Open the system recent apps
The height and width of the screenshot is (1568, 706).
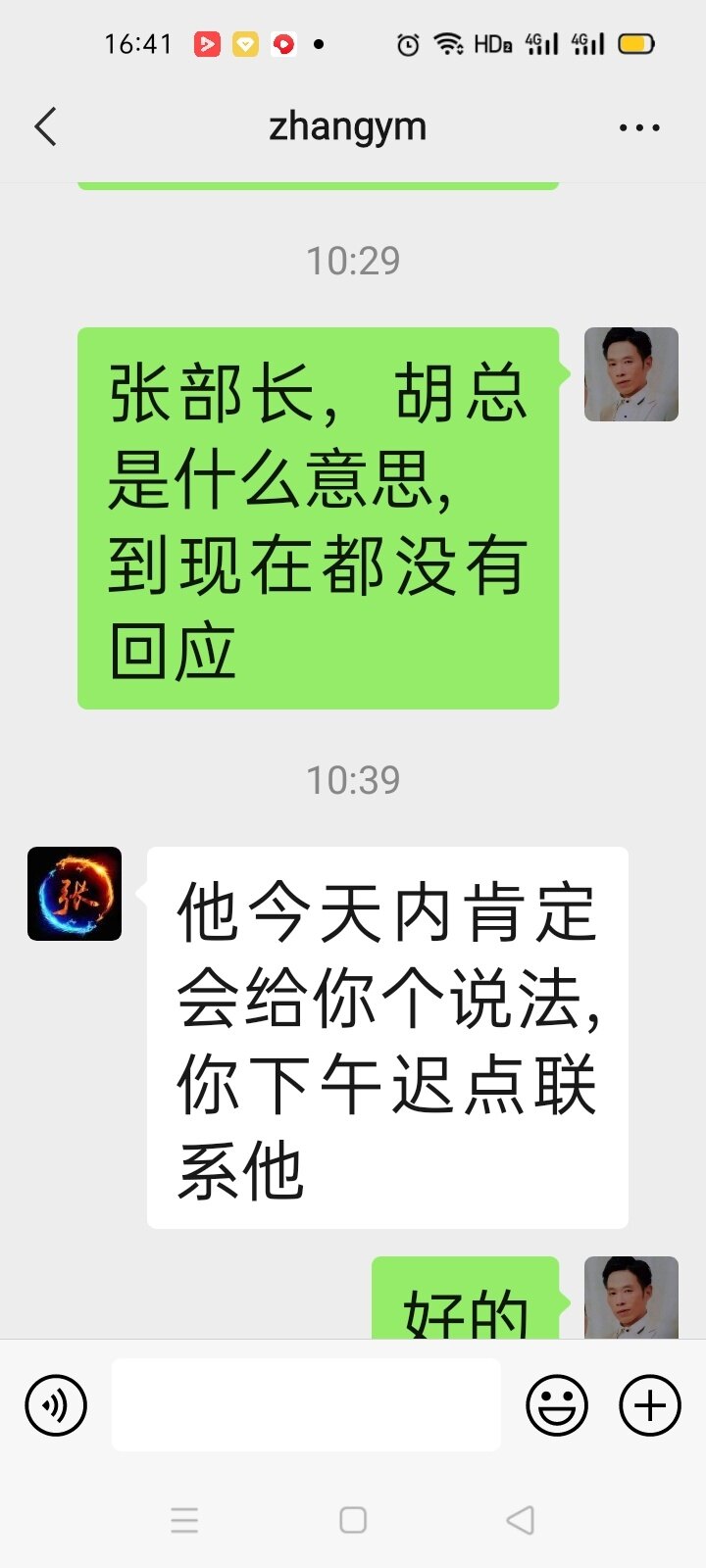[184, 1520]
